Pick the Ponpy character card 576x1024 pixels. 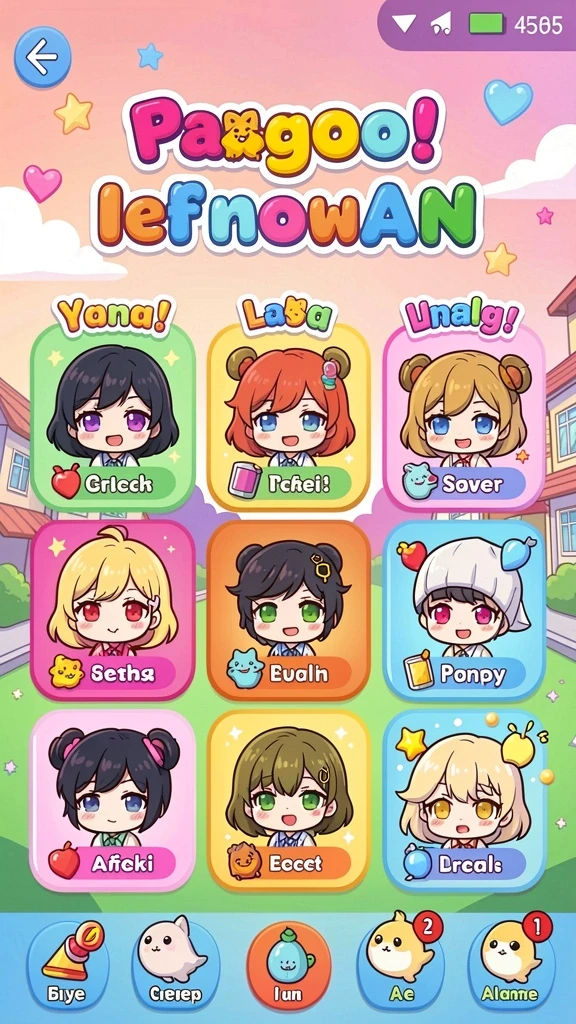[464, 611]
